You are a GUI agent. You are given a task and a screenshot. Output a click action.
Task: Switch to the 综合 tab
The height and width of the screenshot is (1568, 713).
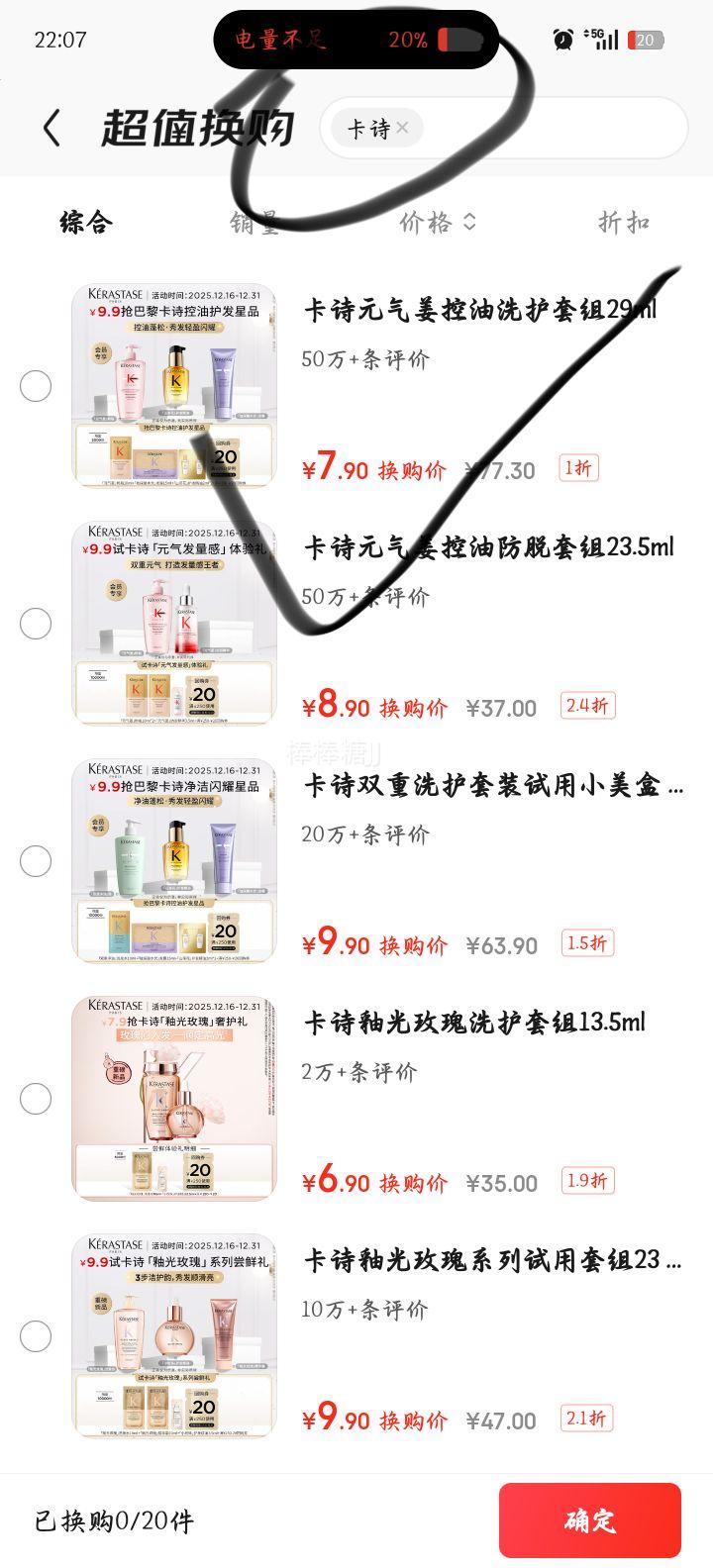pos(87,223)
